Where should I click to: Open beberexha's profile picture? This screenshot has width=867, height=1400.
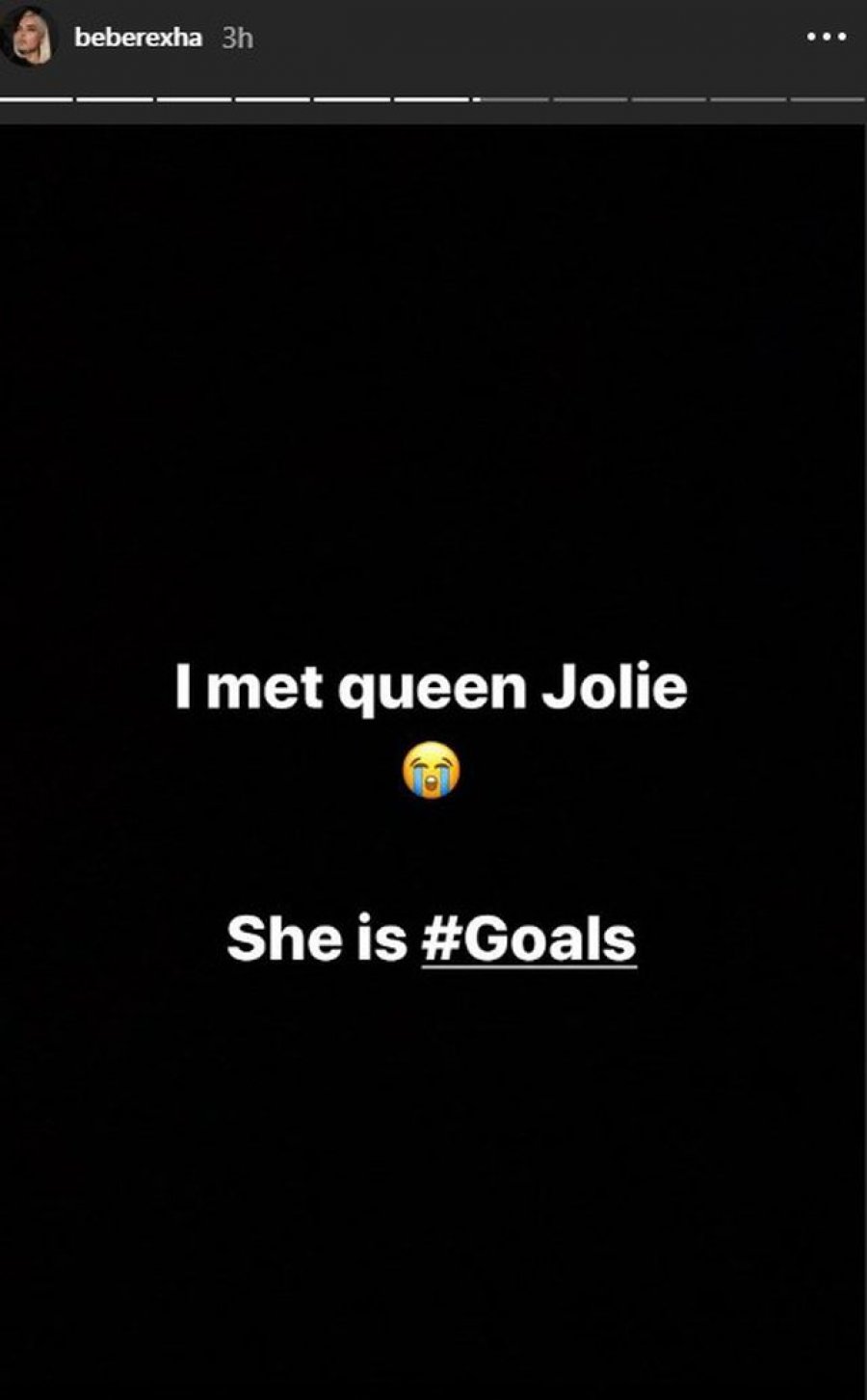pos(30,40)
